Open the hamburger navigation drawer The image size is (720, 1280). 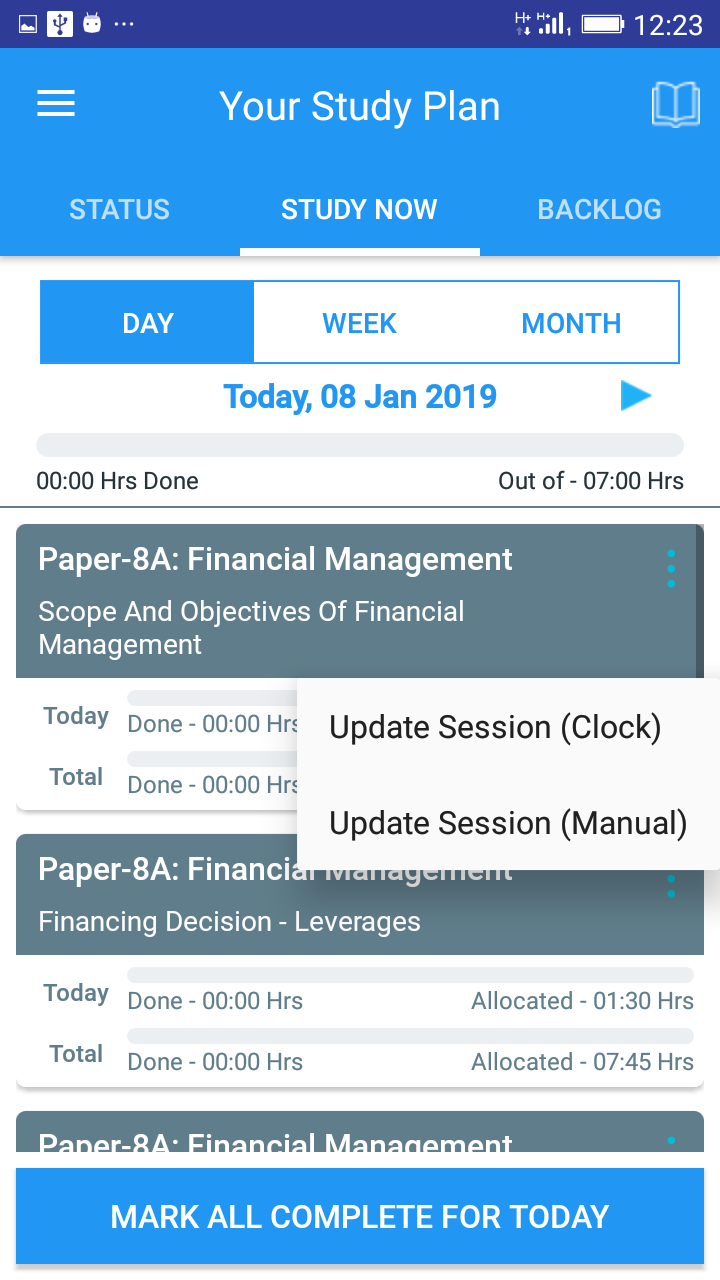(56, 105)
